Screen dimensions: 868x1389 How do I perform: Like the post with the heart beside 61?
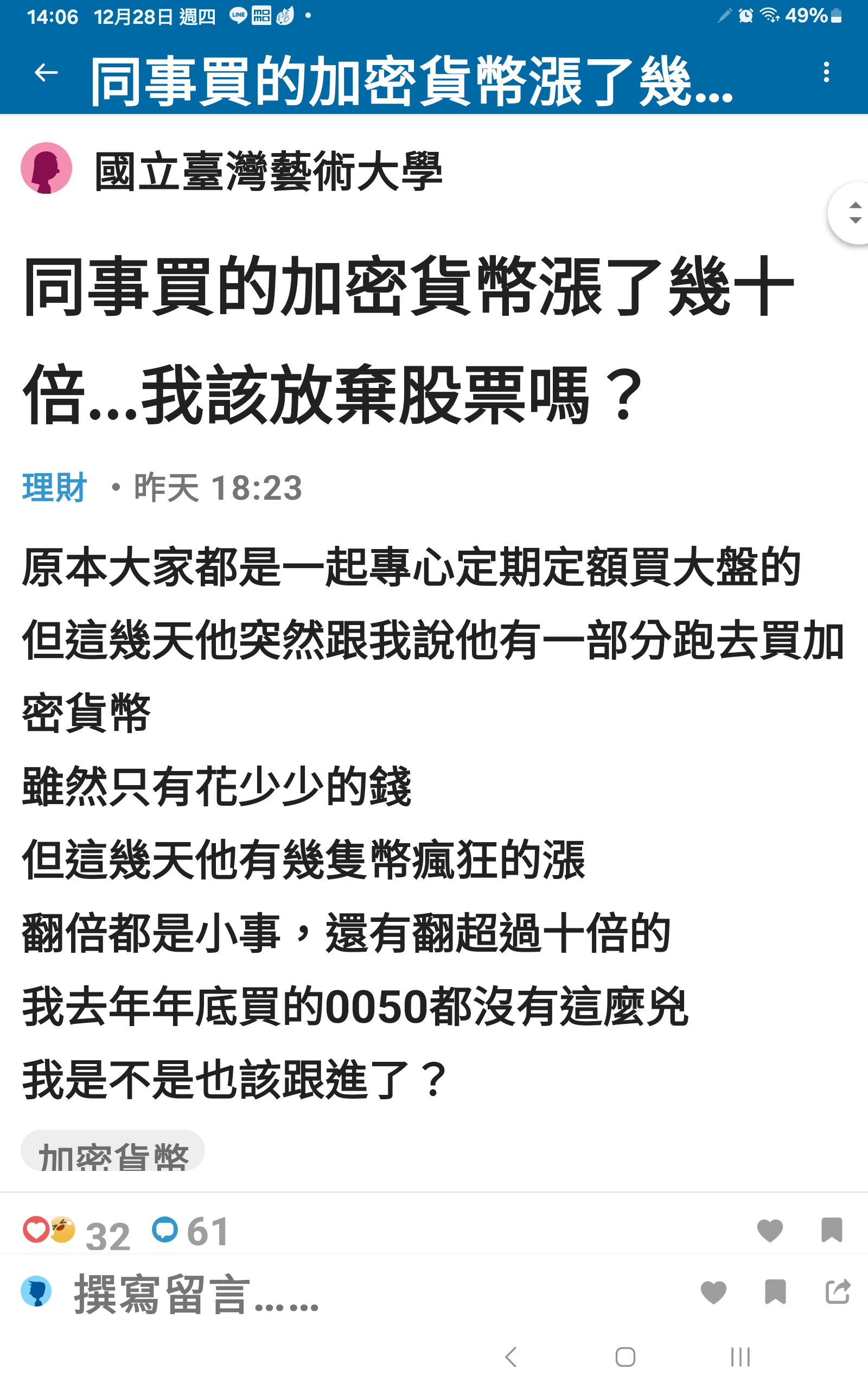pos(769,1230)
